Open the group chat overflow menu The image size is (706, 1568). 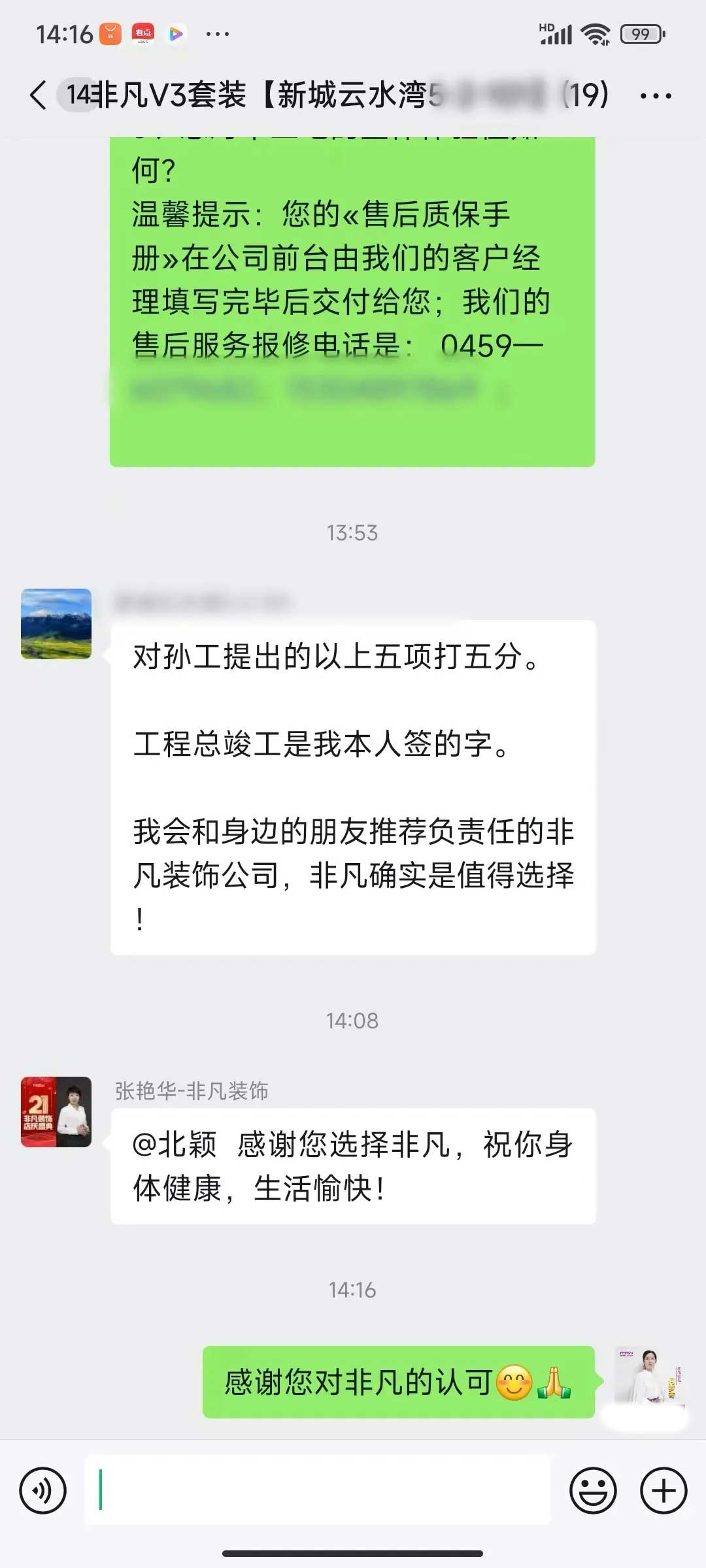[656, 95]
